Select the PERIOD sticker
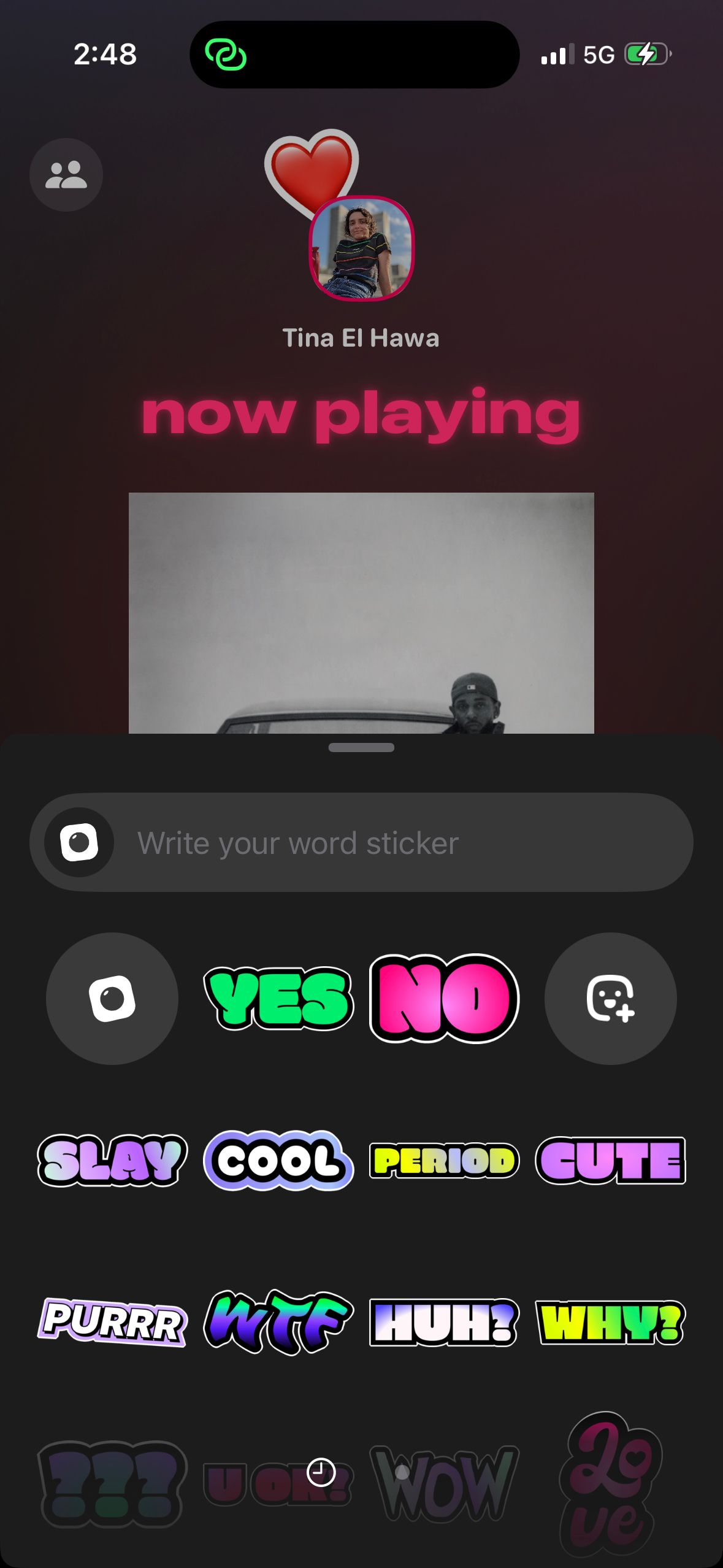723x1568 pixels. [444, 1161]
